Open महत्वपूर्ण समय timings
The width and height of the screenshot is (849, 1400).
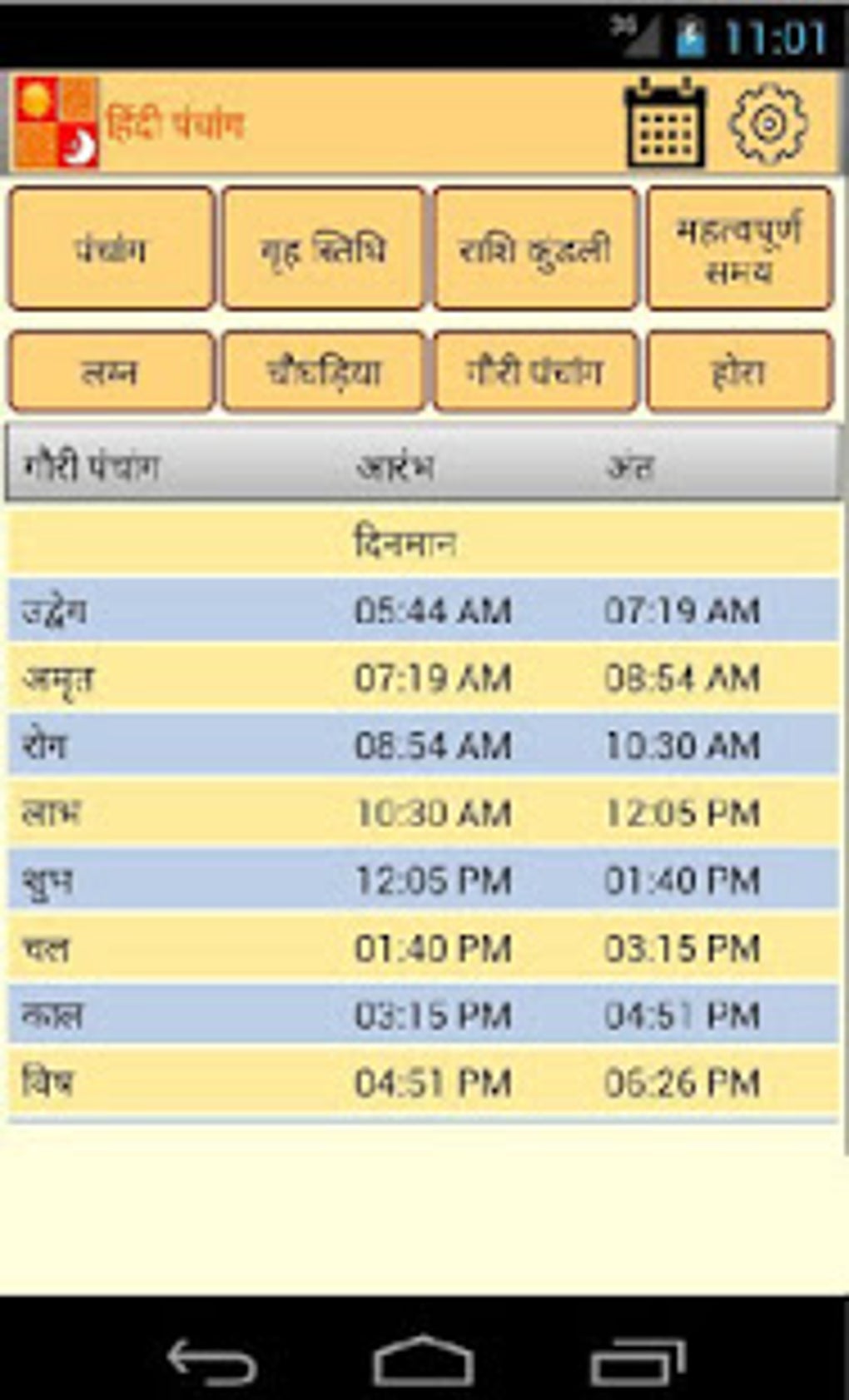coord(739,248)
